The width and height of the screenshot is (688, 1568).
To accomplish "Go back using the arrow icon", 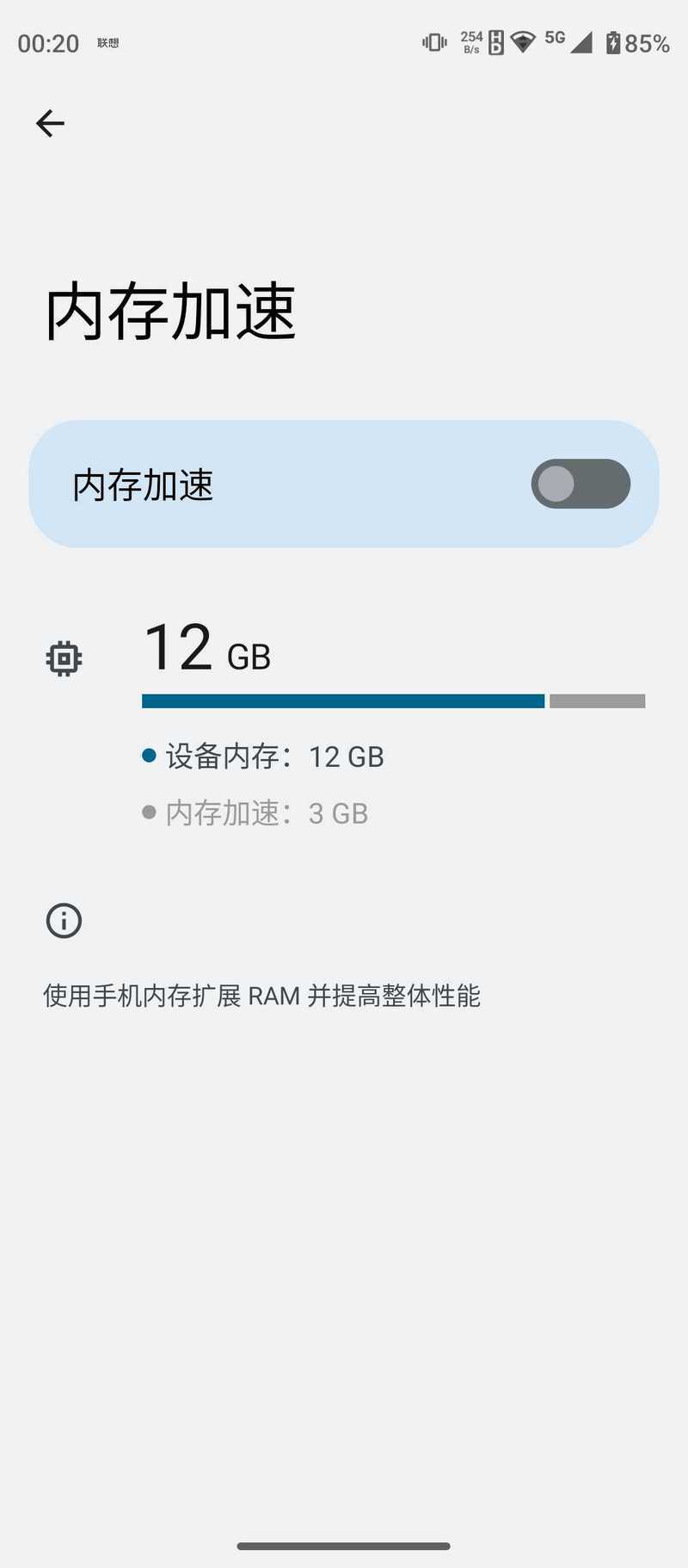I will click(50, 123).
